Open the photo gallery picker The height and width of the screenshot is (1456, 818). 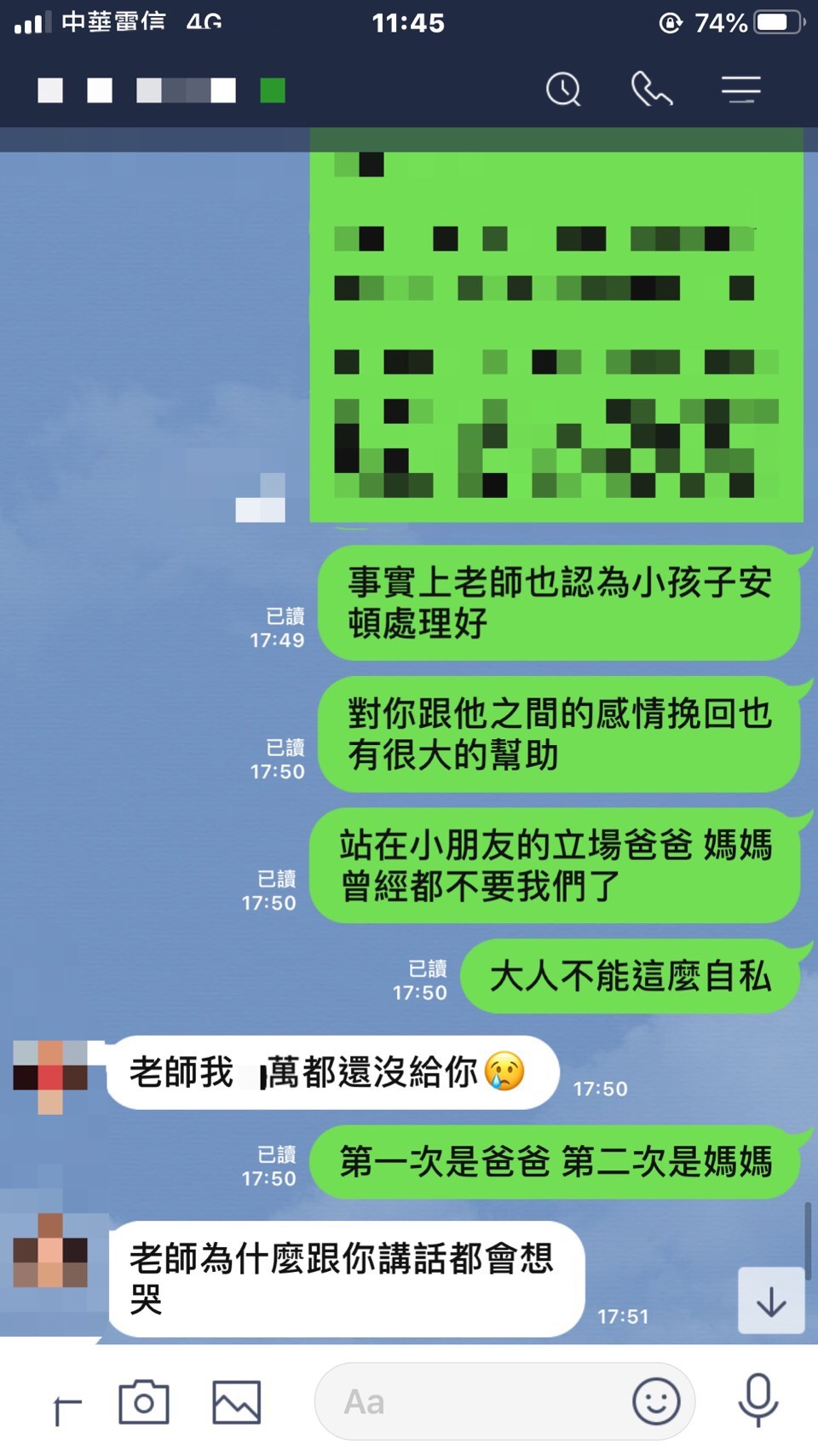(x=236, y=1401)
